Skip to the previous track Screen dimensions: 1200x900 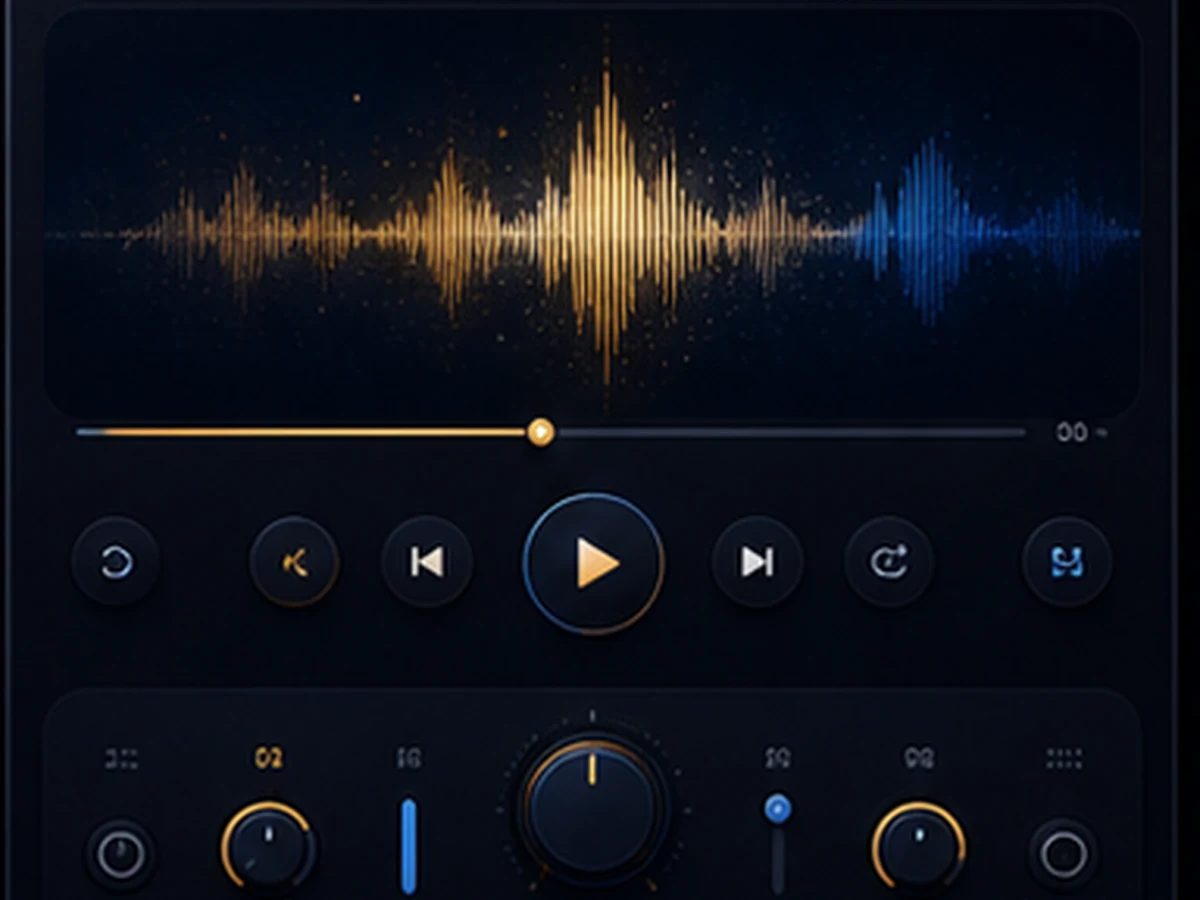pos(427,562)
